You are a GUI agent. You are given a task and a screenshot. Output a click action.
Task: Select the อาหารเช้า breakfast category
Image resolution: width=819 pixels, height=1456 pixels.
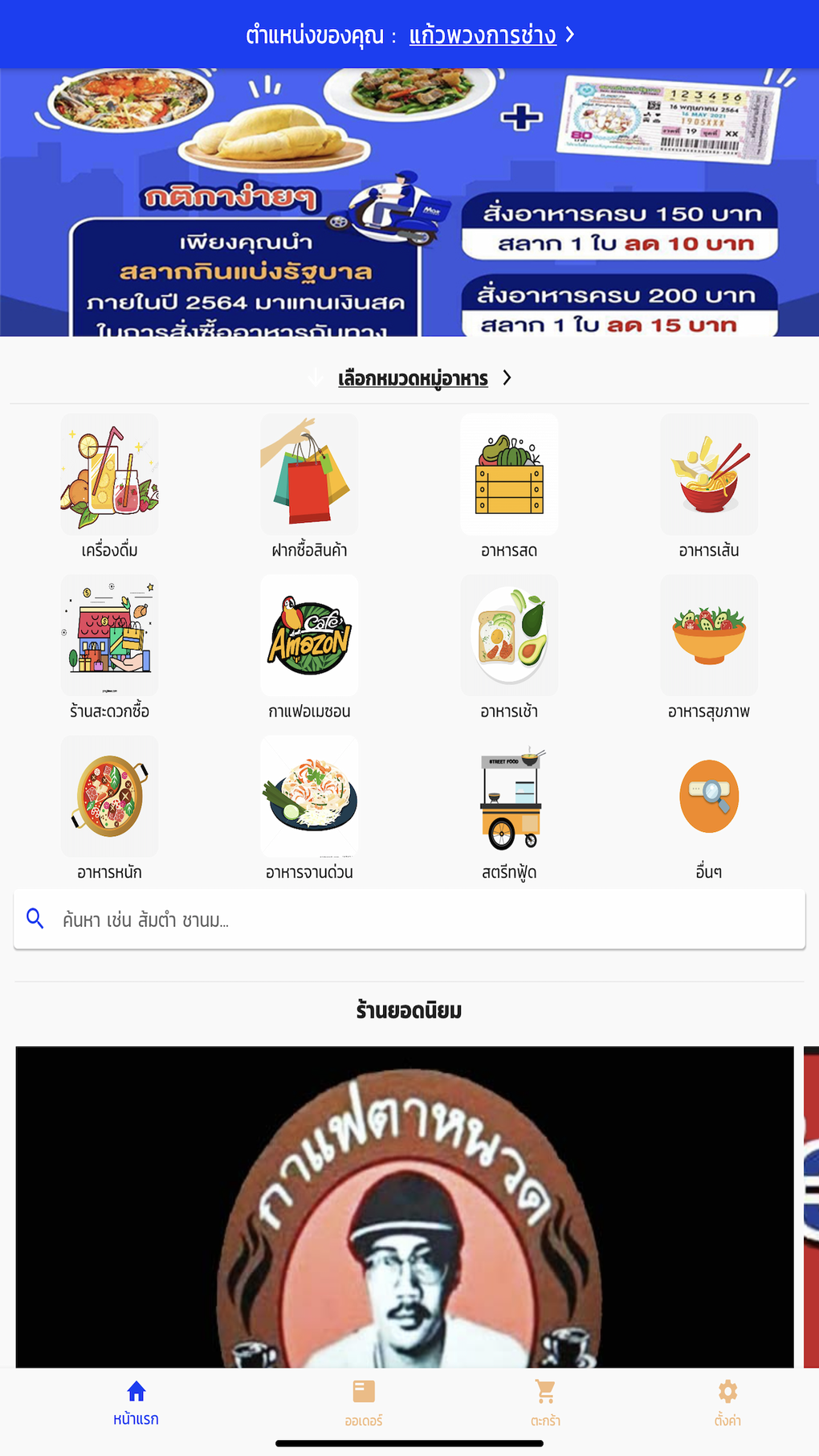click(x=508, y=634)
